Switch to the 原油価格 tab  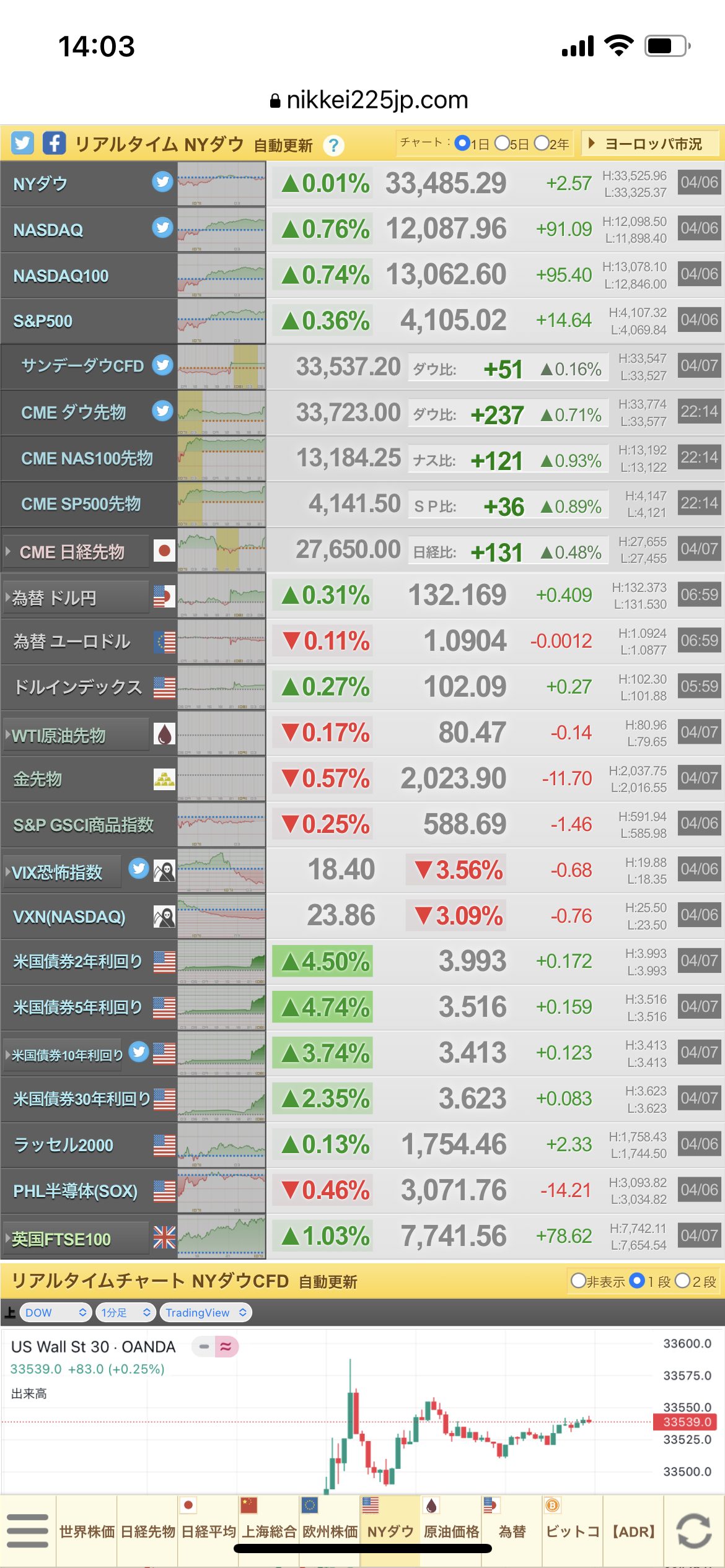tap(451, 1531)
